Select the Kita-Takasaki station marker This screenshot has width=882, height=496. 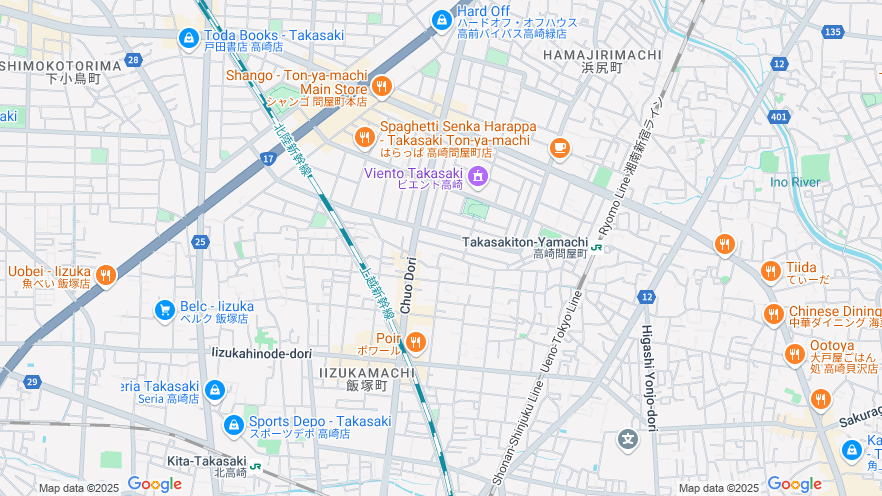[x=256, y=466]
